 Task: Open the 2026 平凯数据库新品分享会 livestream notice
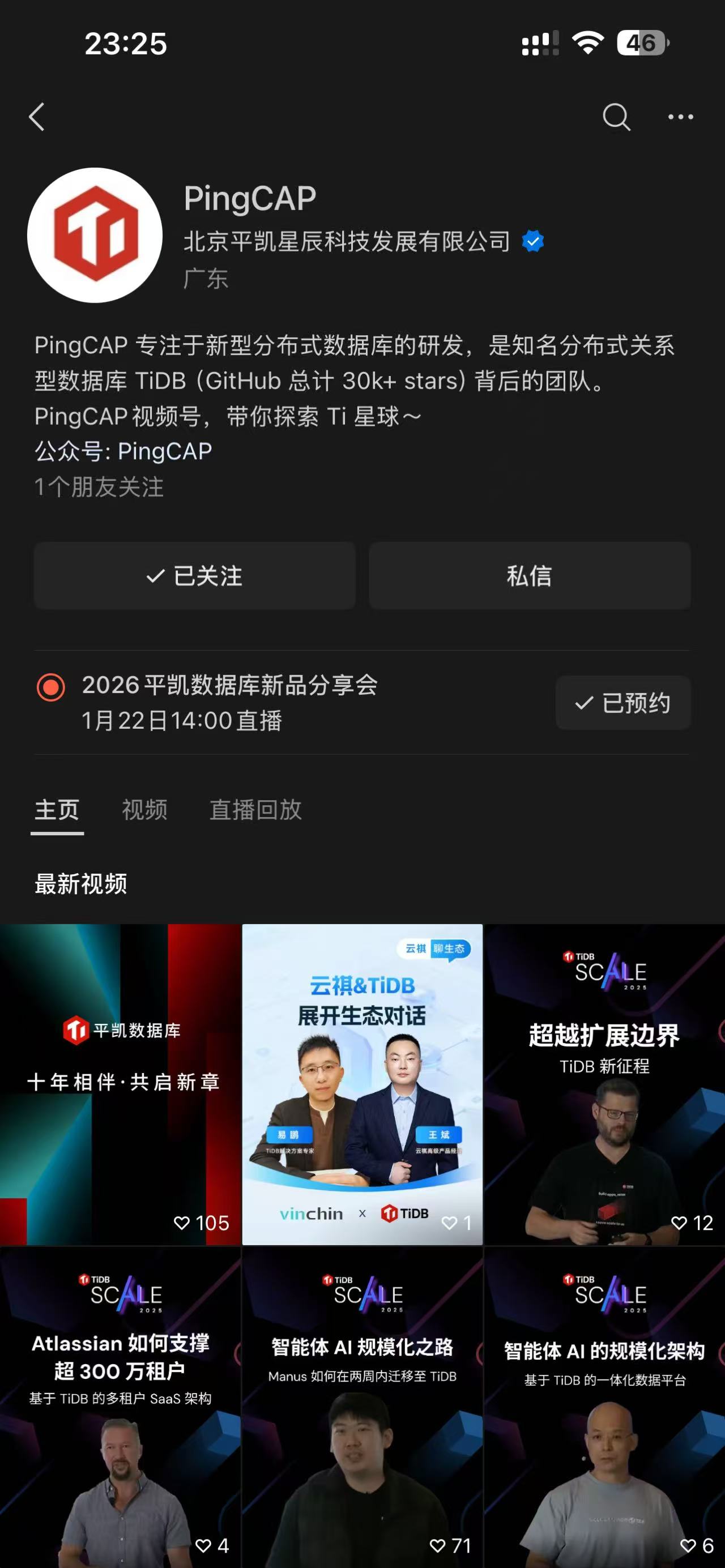pyautogui.click(x=230, y=702)
